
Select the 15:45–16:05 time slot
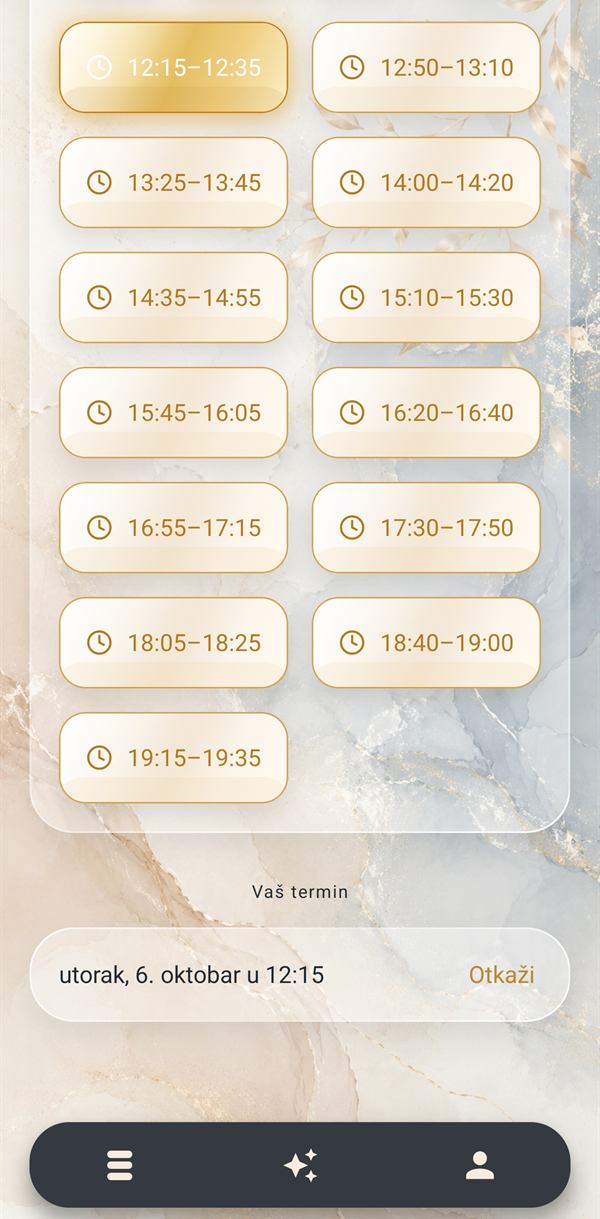click(173, 412)
